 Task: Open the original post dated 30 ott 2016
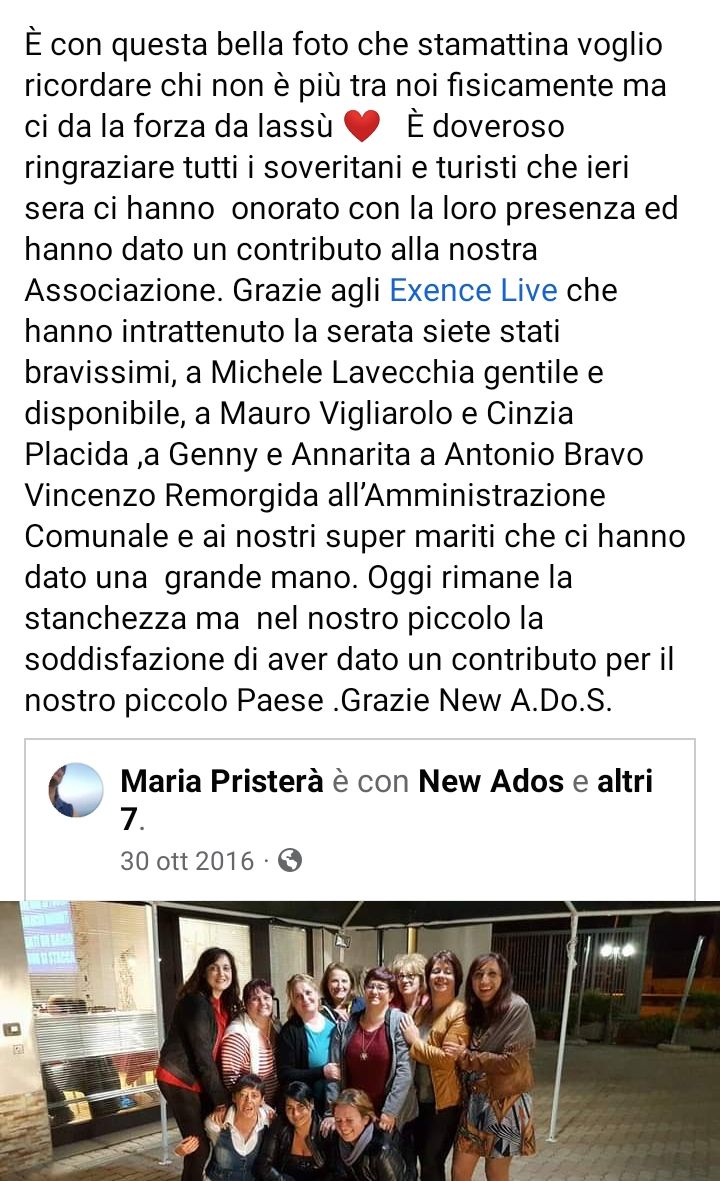pyautogui.click(x=187, y=860)
